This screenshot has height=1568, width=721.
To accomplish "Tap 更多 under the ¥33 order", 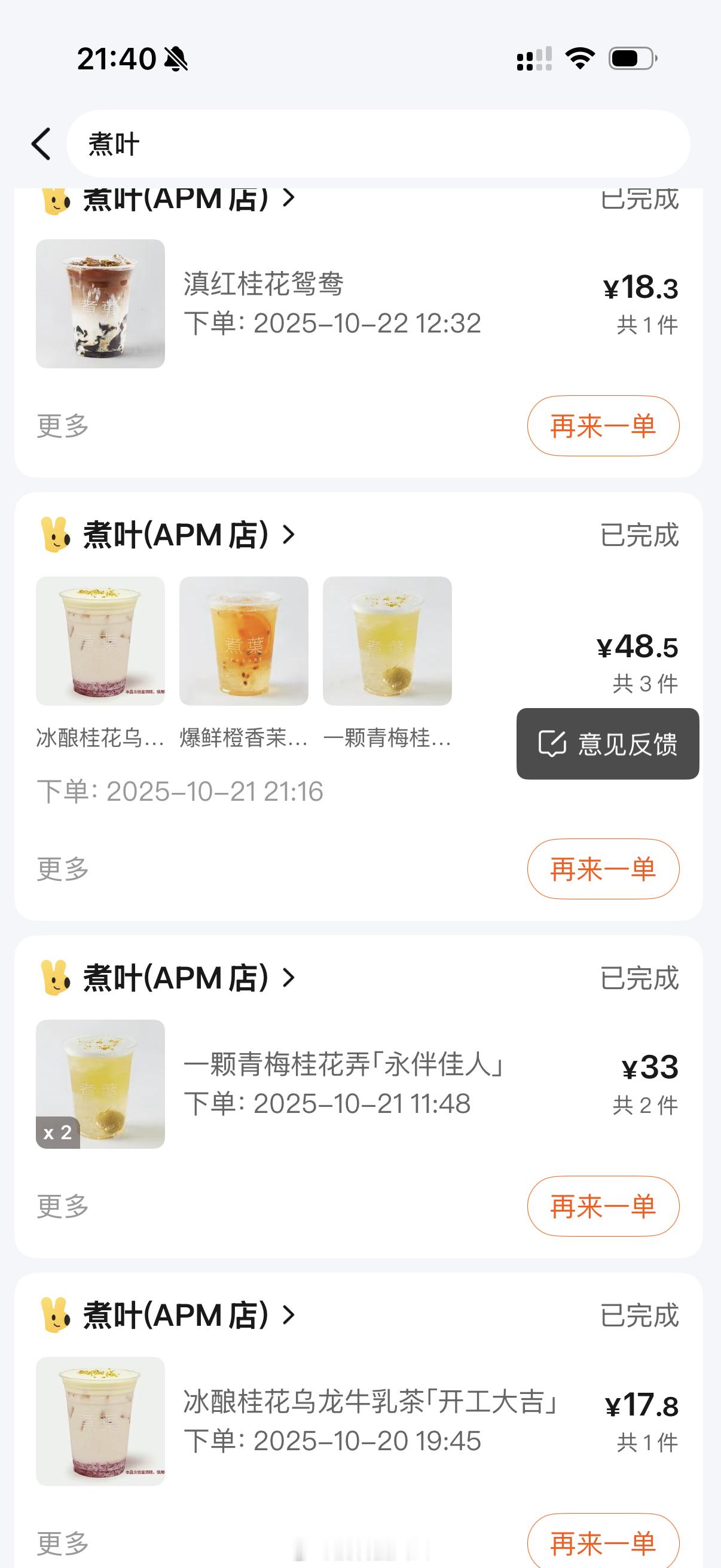I will pos(63,1206).
